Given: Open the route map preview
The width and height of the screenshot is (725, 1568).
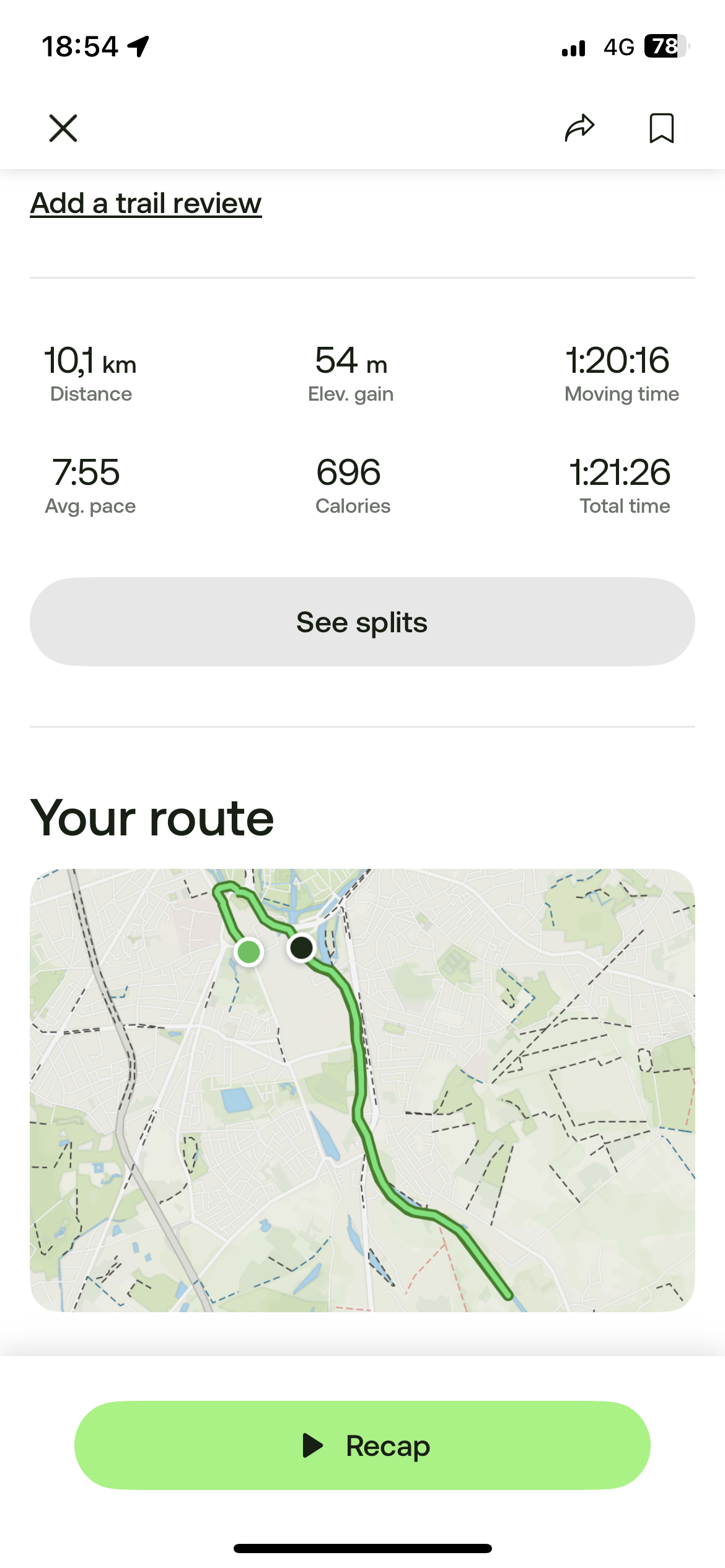Looking at the screenshot, I should [362, 1090].
